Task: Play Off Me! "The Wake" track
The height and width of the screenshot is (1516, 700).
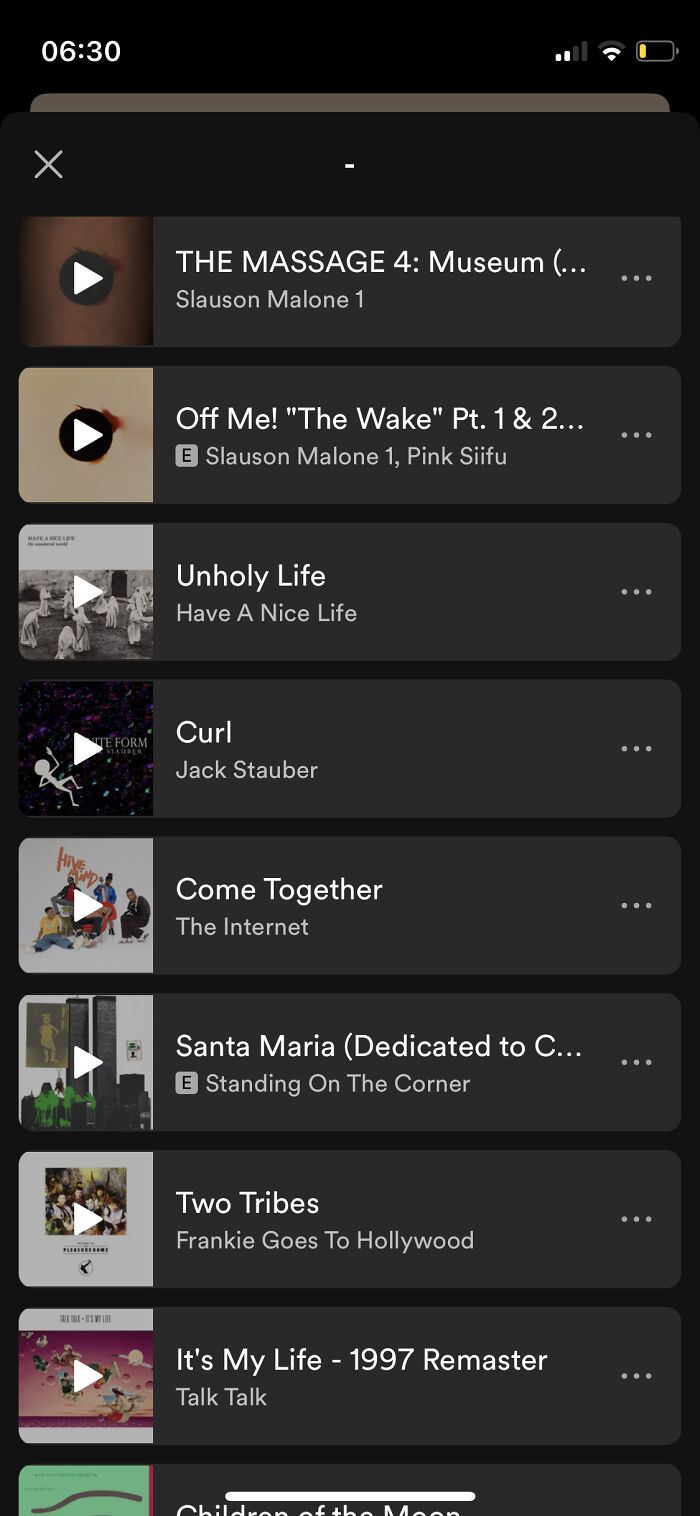Action: [x=87, y=435]
